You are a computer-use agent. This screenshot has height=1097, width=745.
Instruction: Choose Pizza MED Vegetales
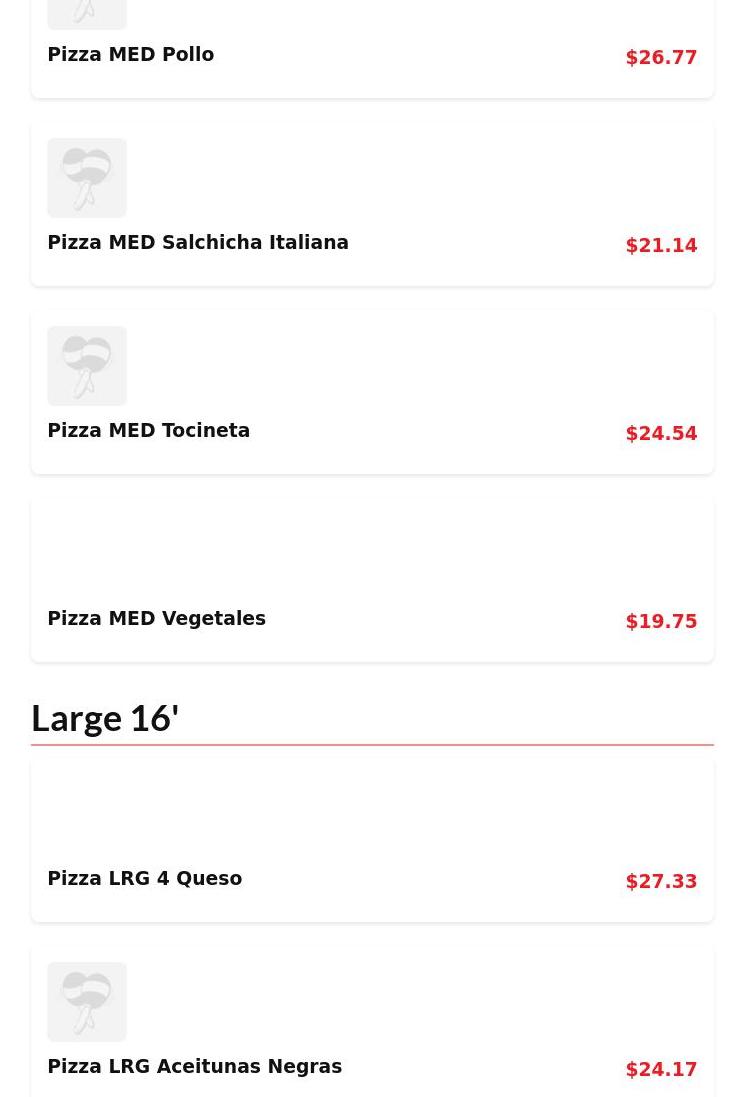click(157, 619)
